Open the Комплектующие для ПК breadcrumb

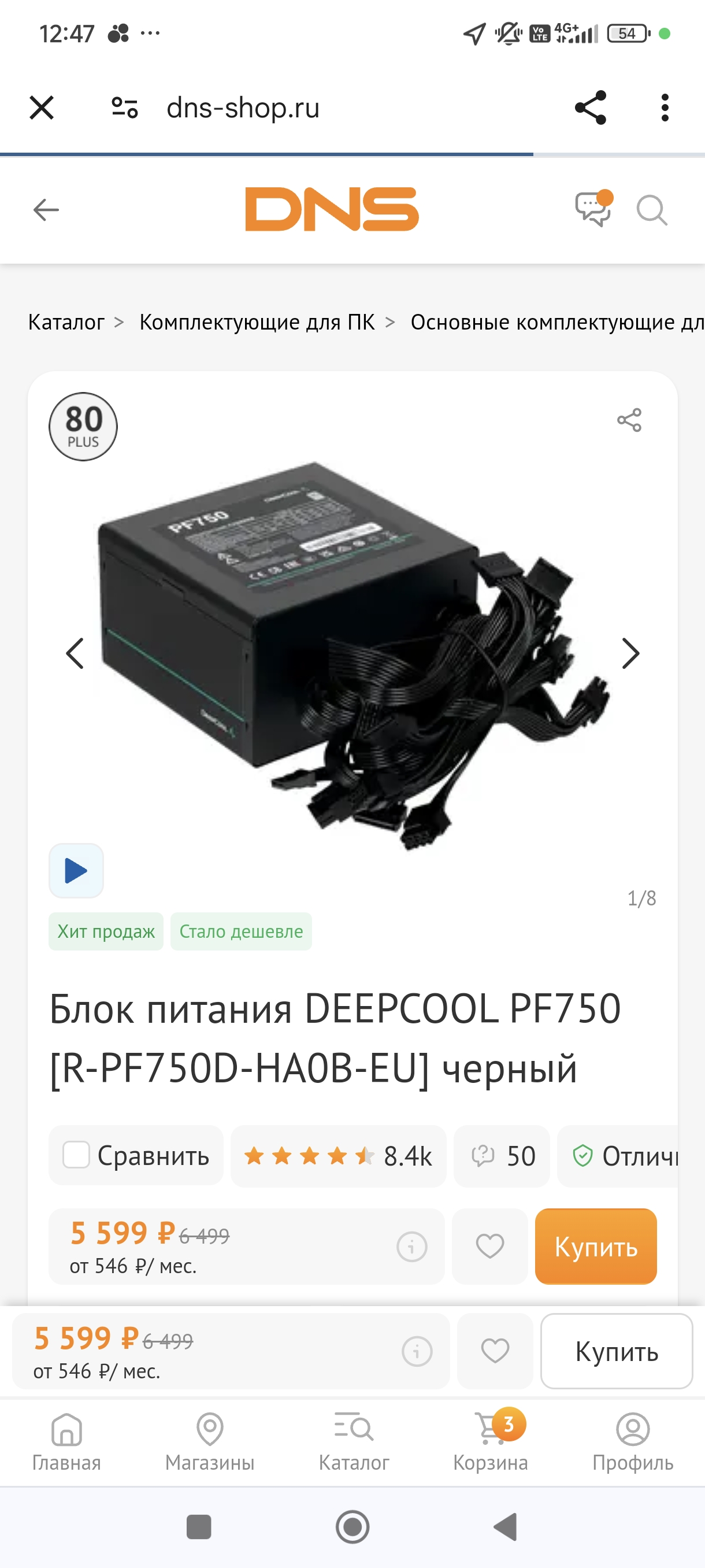click(x=257, y=322)
